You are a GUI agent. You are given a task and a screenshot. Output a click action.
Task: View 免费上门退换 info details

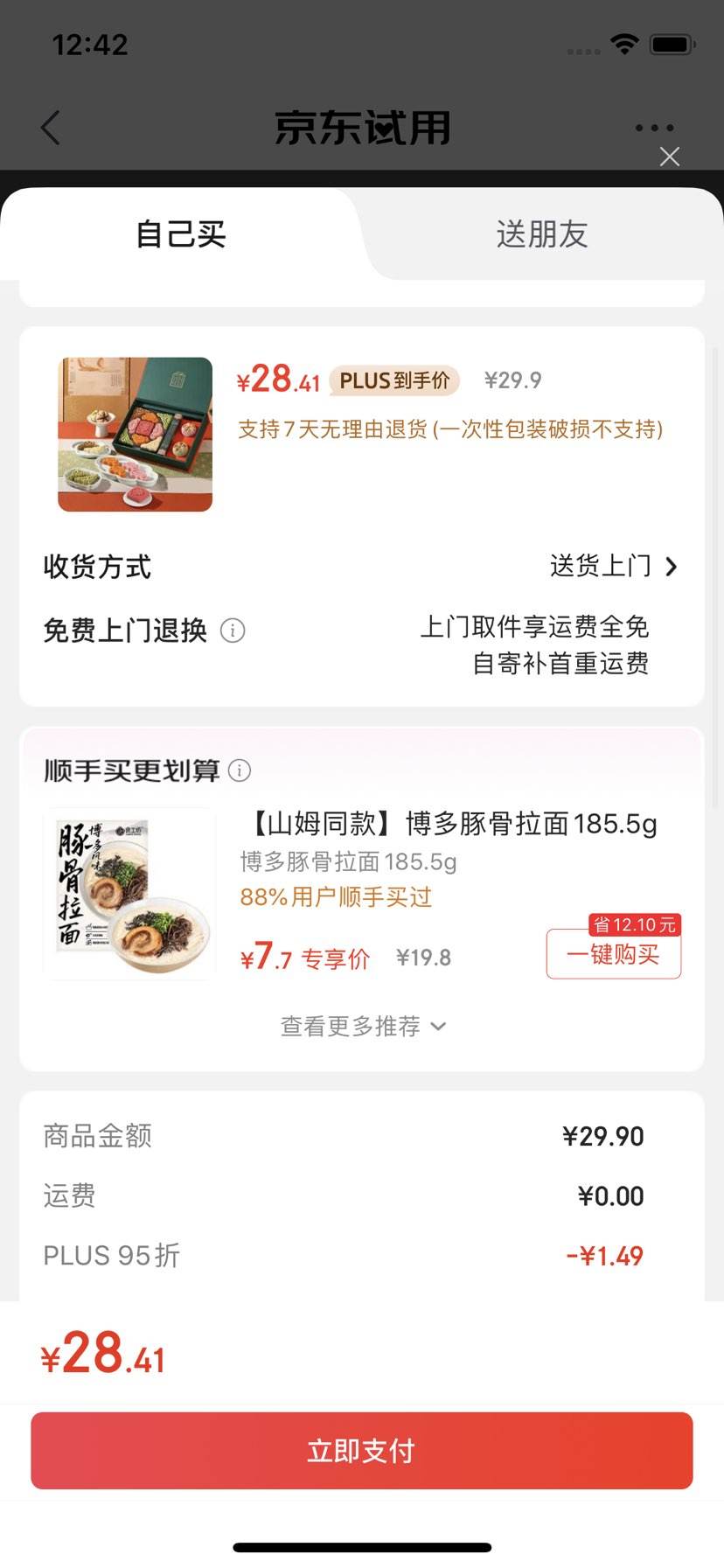pyautogui.click(x=233, y=631)
